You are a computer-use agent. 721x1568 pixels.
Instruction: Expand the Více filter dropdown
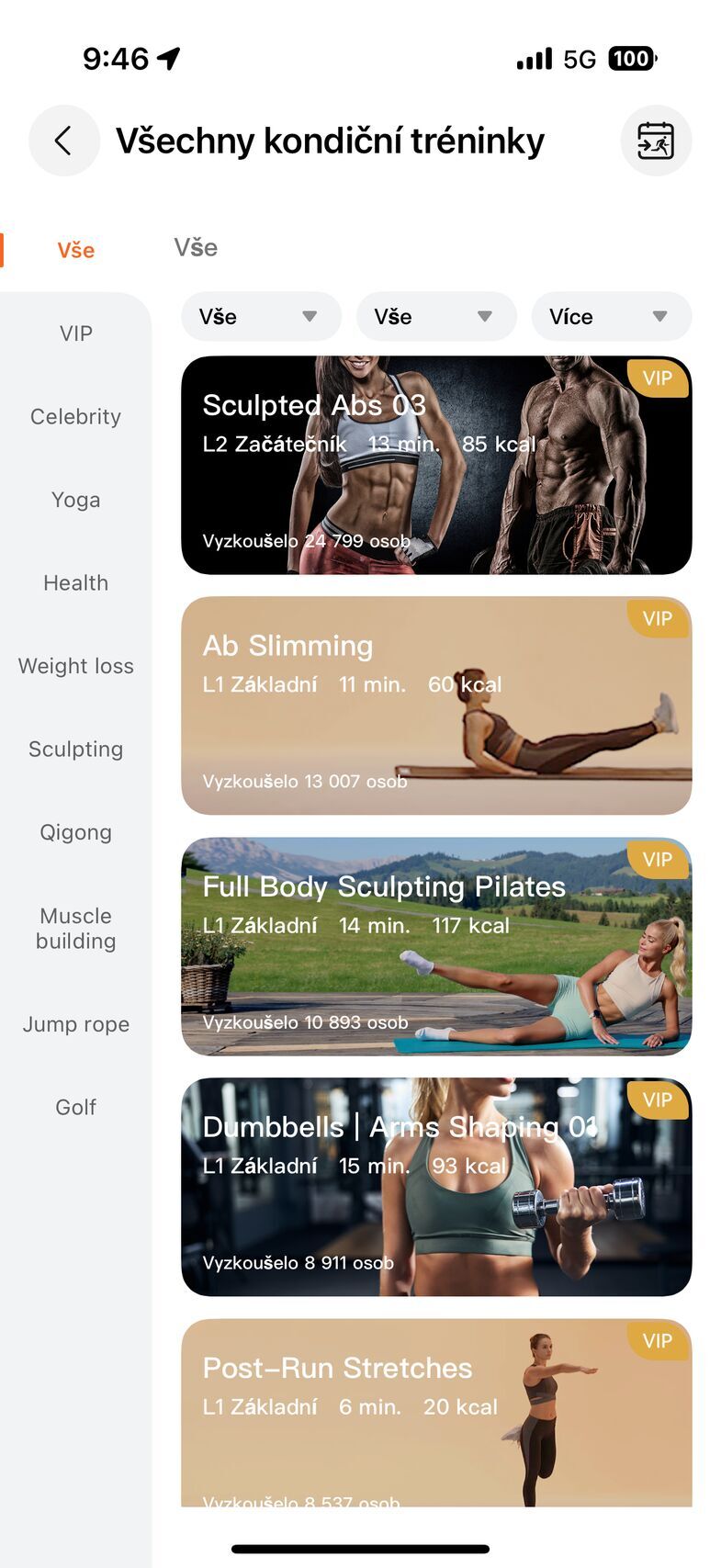click(611, 317)
